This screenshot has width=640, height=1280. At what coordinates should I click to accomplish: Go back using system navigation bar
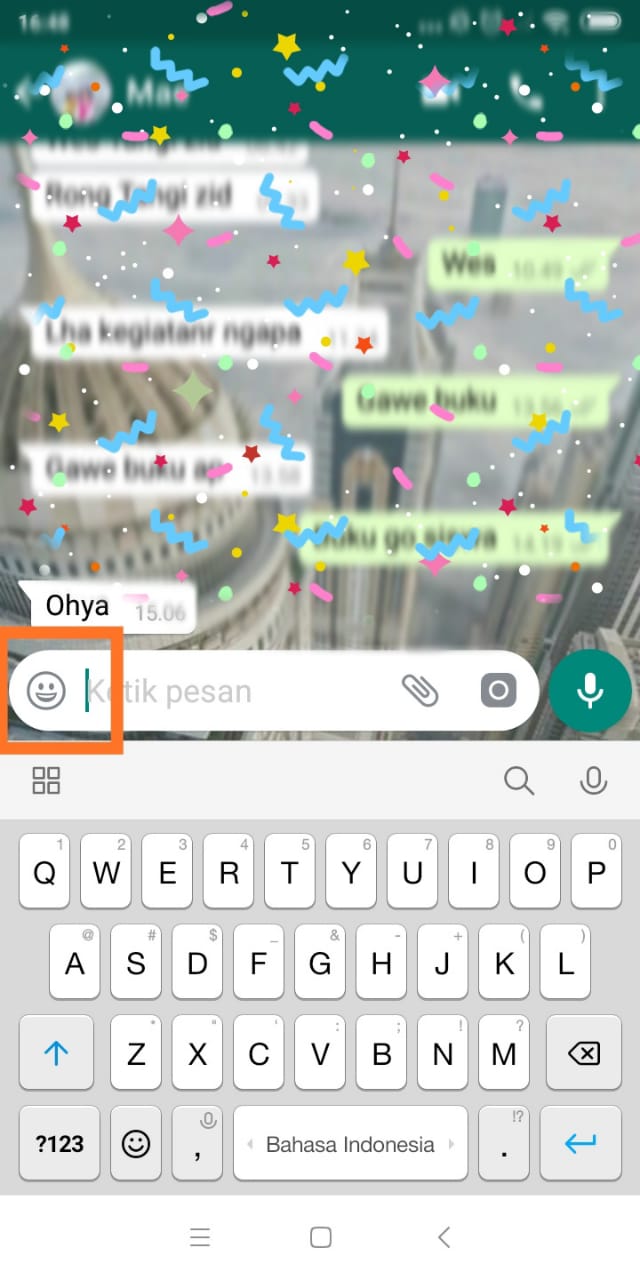point(444,1237)
